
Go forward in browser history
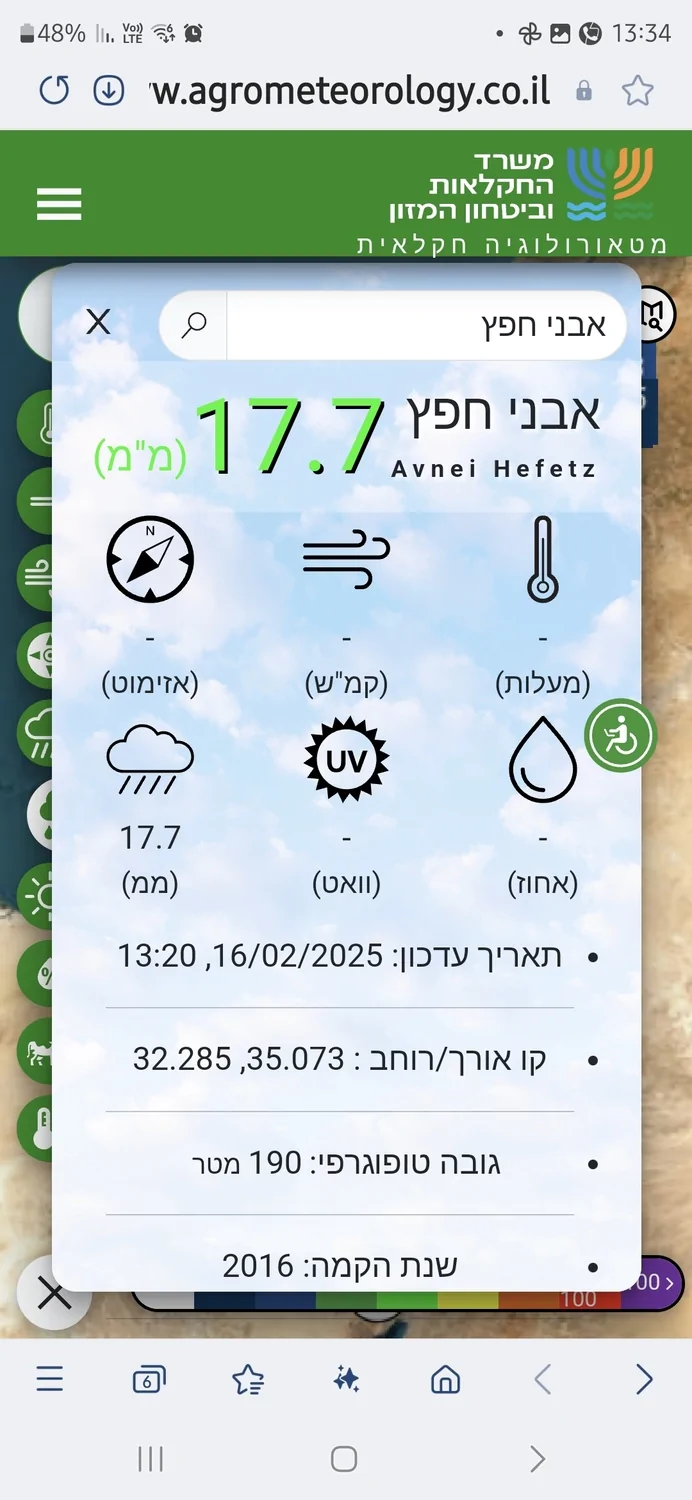[644, 1380]
